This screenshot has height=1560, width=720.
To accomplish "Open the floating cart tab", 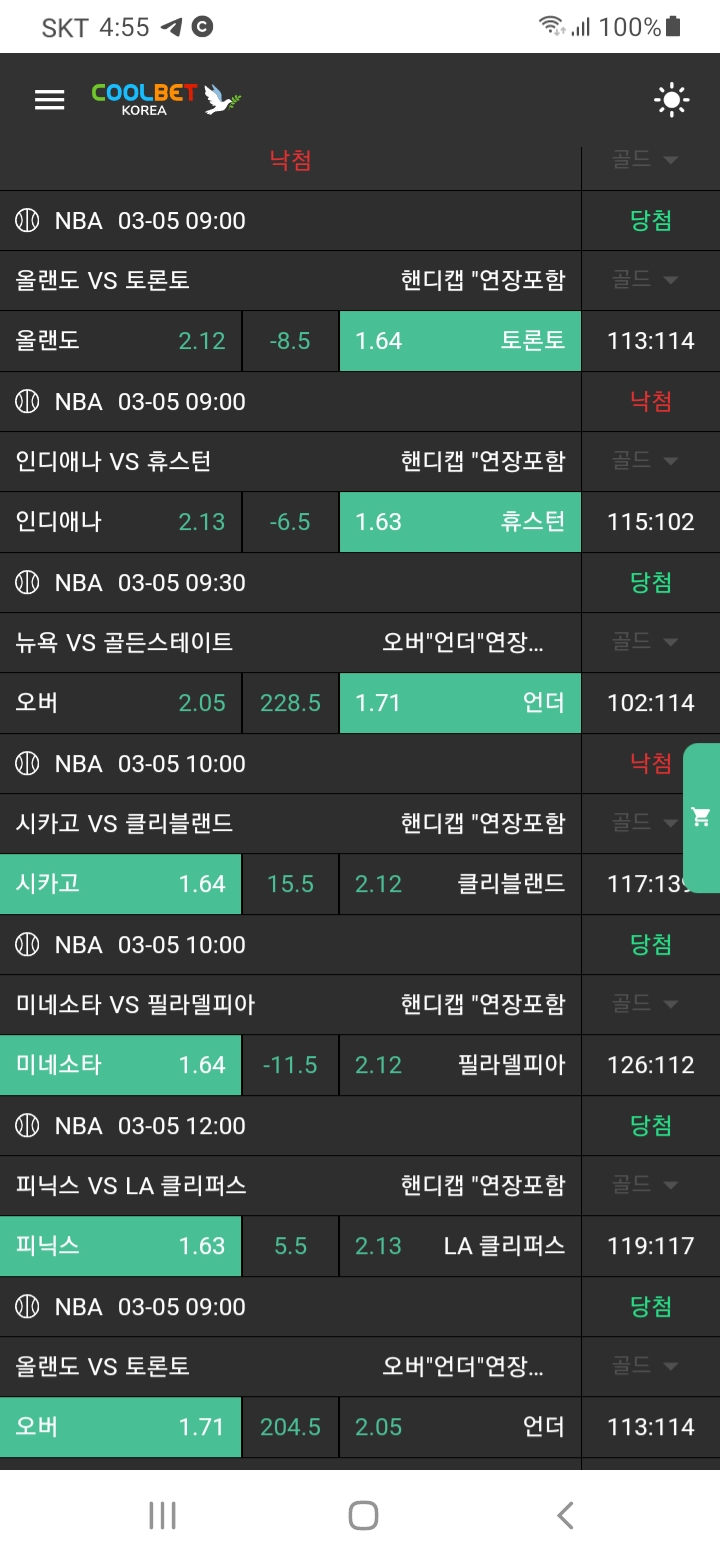I will (x=701, y=817).
